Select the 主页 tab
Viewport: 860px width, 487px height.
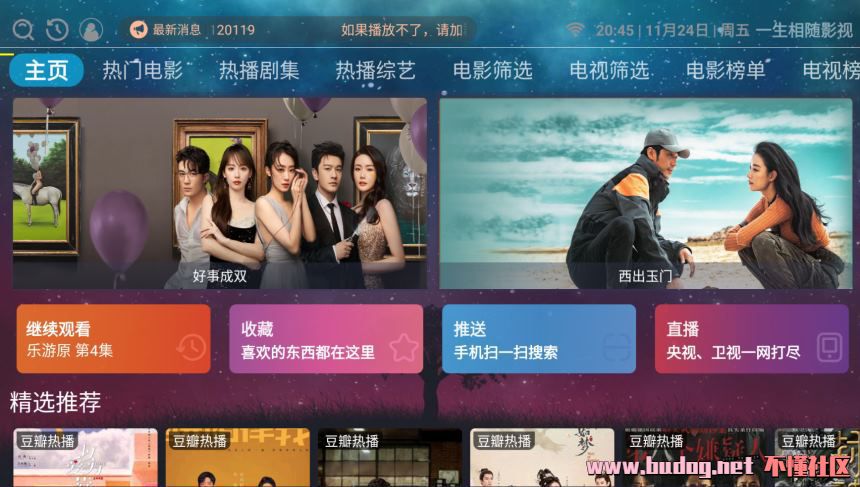(46, 71)
